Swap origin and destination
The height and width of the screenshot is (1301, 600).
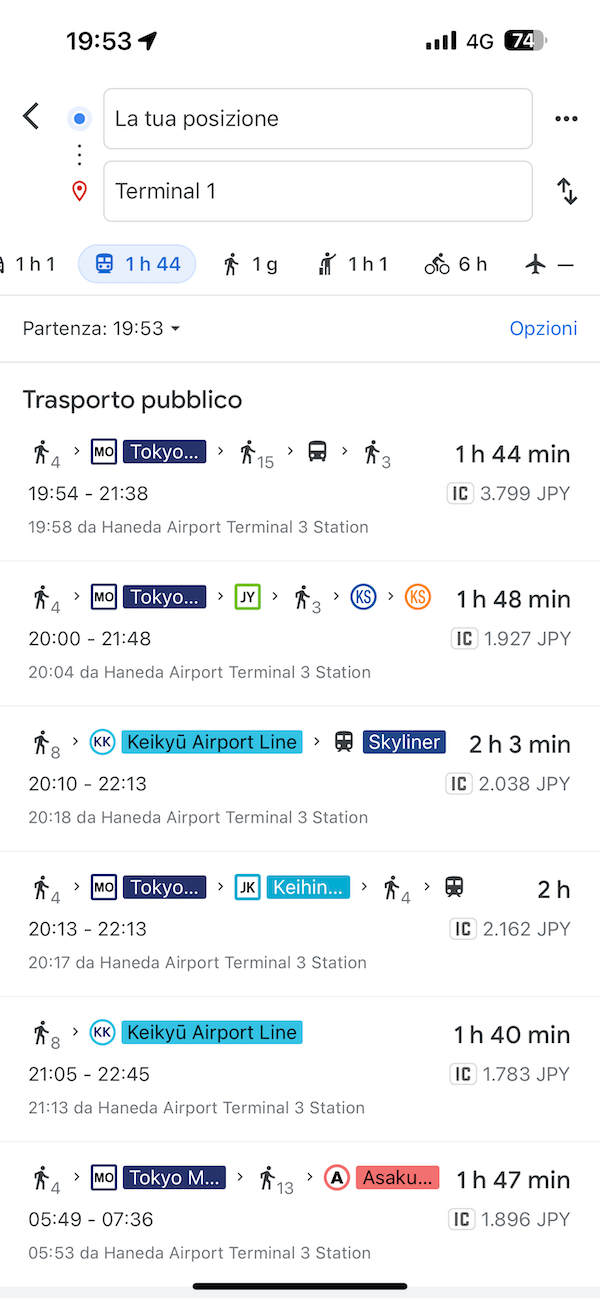pos(567,191)
